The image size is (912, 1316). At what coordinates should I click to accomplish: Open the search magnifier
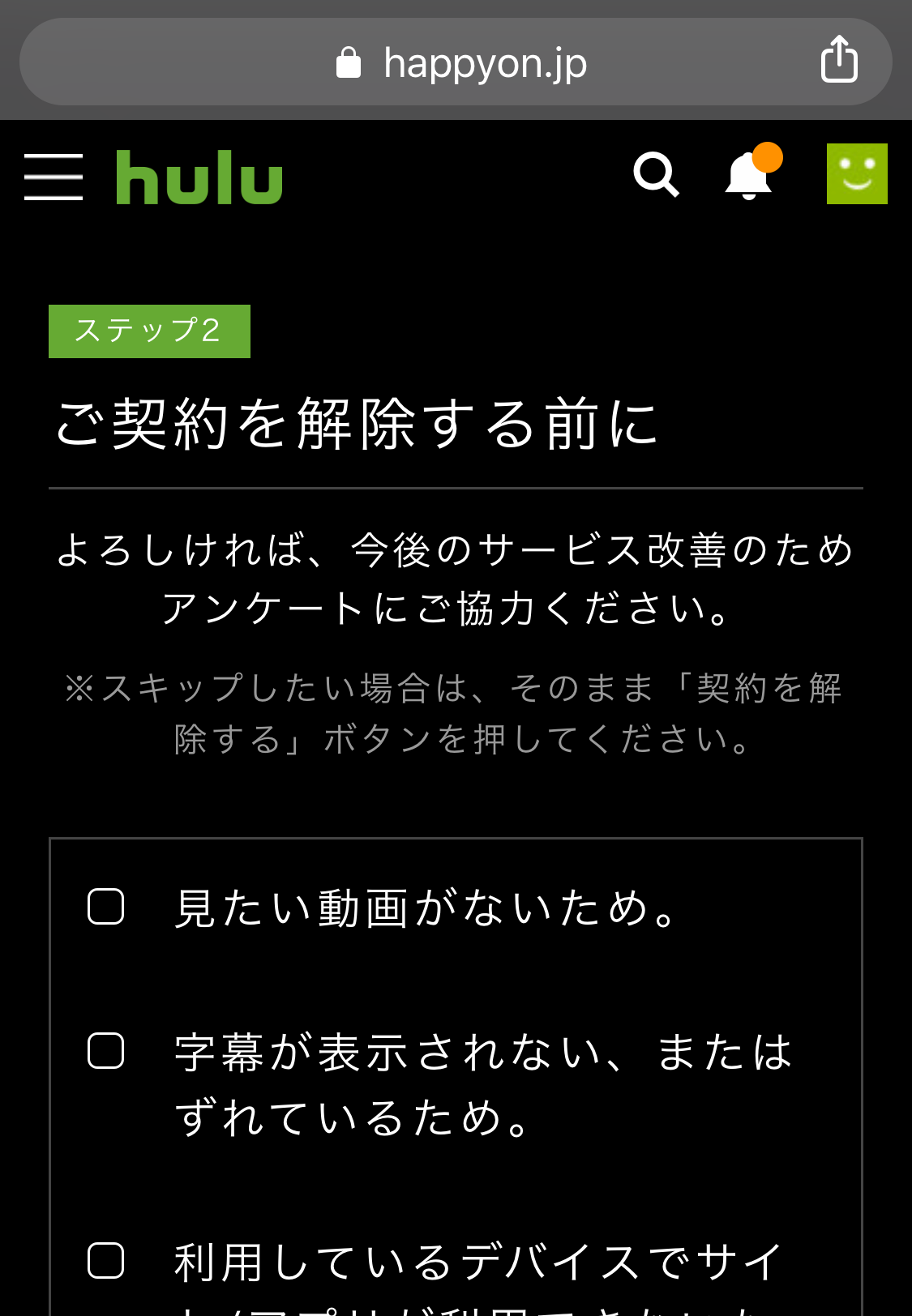click(x=656, y=175)
